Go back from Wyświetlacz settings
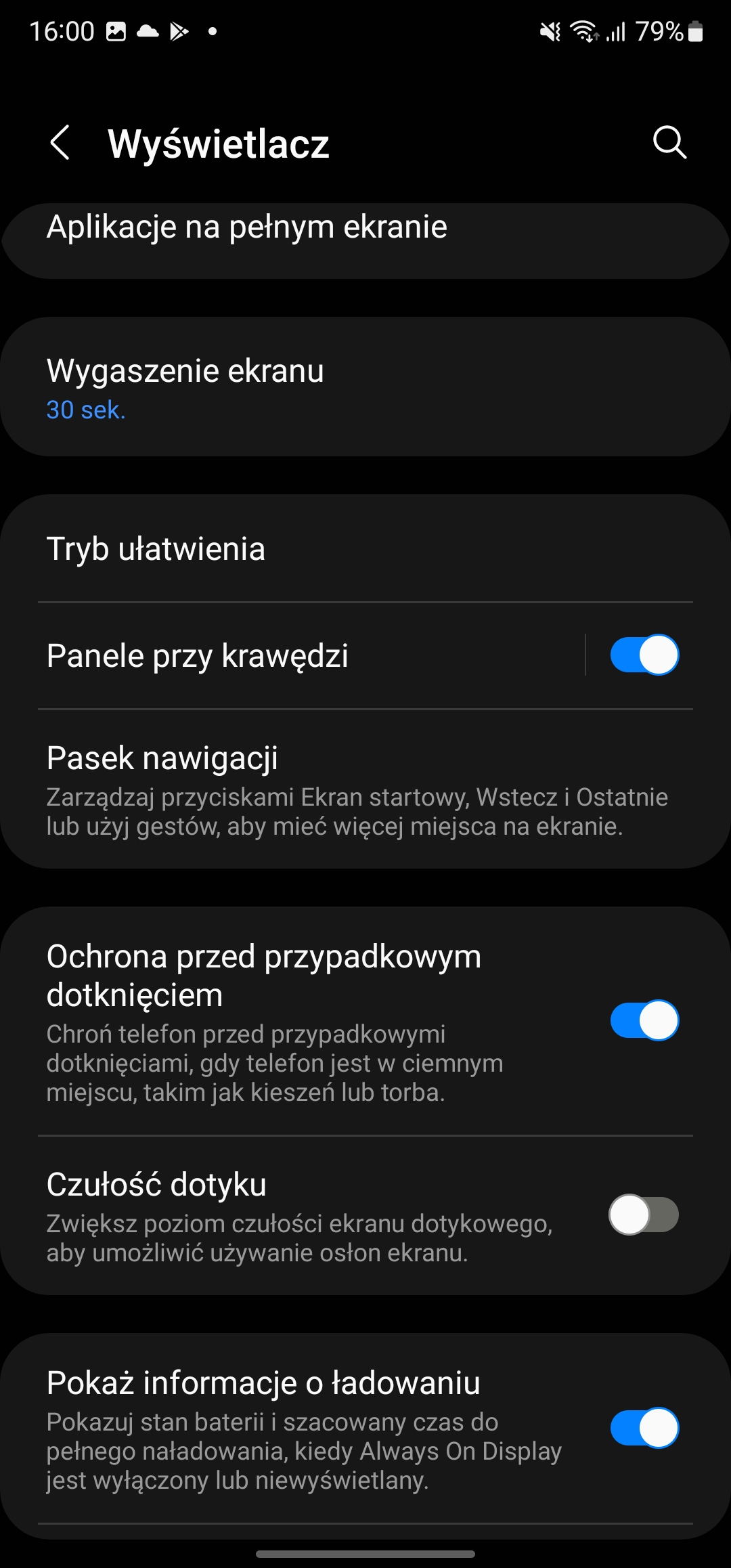The image size is (731, 1568). (x=60, y=143)
